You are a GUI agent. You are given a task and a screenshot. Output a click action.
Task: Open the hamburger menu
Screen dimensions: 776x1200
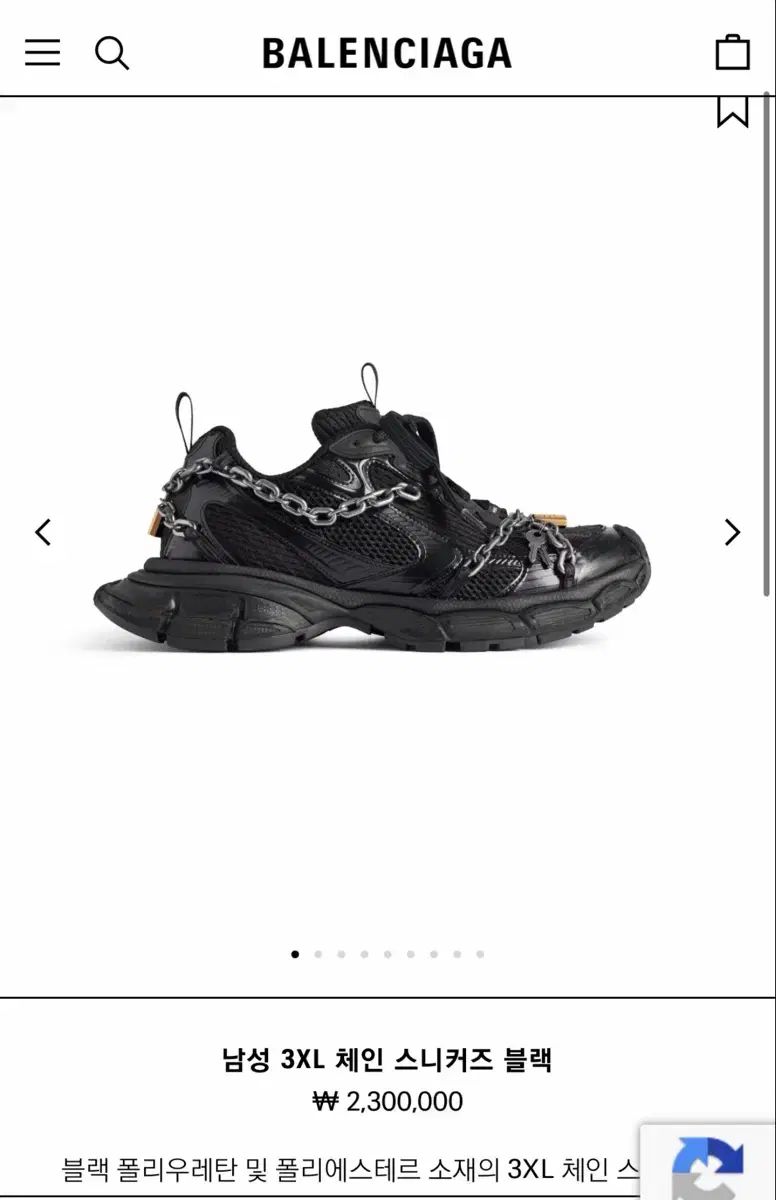(42, 52)
